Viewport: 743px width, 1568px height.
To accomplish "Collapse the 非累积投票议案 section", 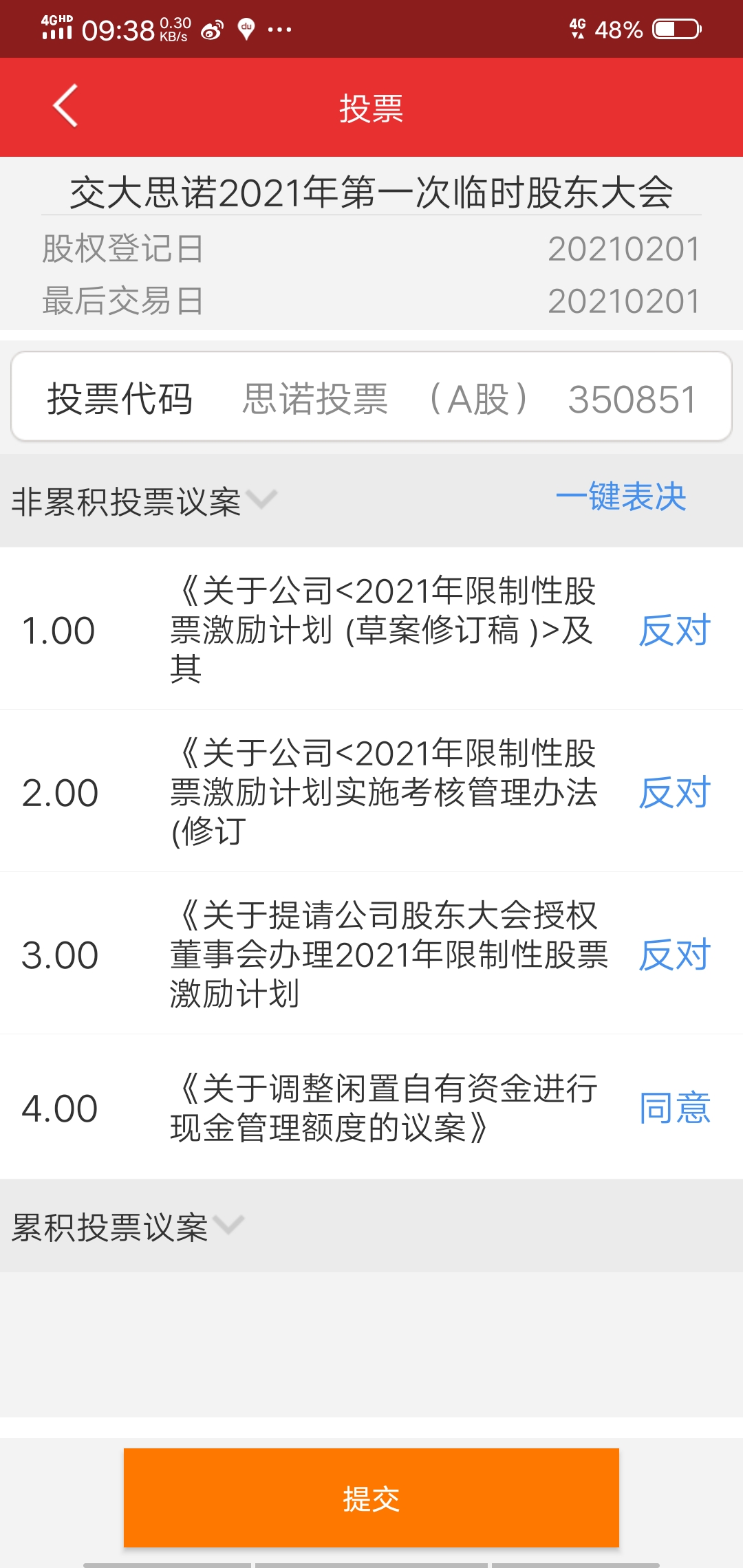I will [261, 499].
